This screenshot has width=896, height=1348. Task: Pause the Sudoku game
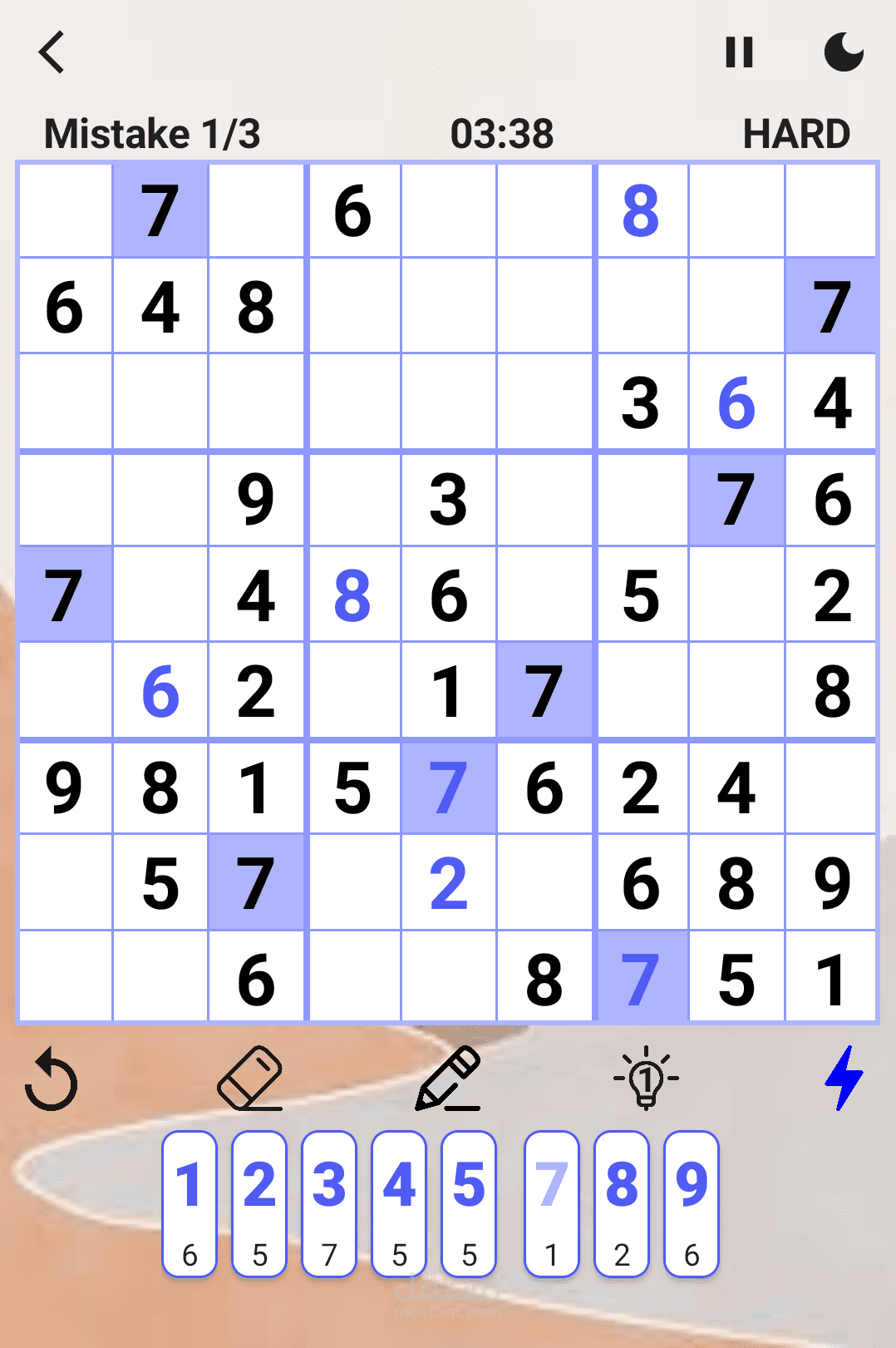click(739, 52)
